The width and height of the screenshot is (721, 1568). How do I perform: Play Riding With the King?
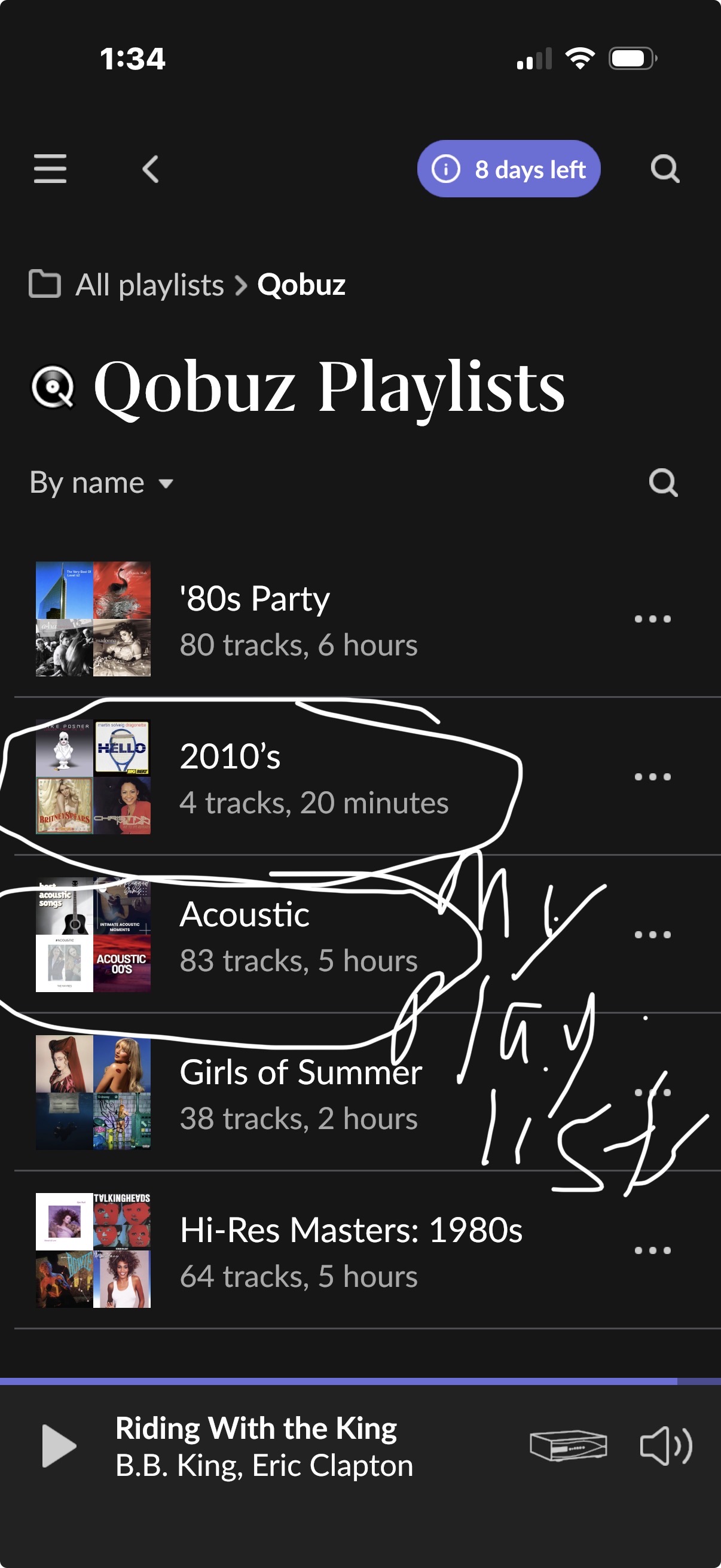point(59,1445)
